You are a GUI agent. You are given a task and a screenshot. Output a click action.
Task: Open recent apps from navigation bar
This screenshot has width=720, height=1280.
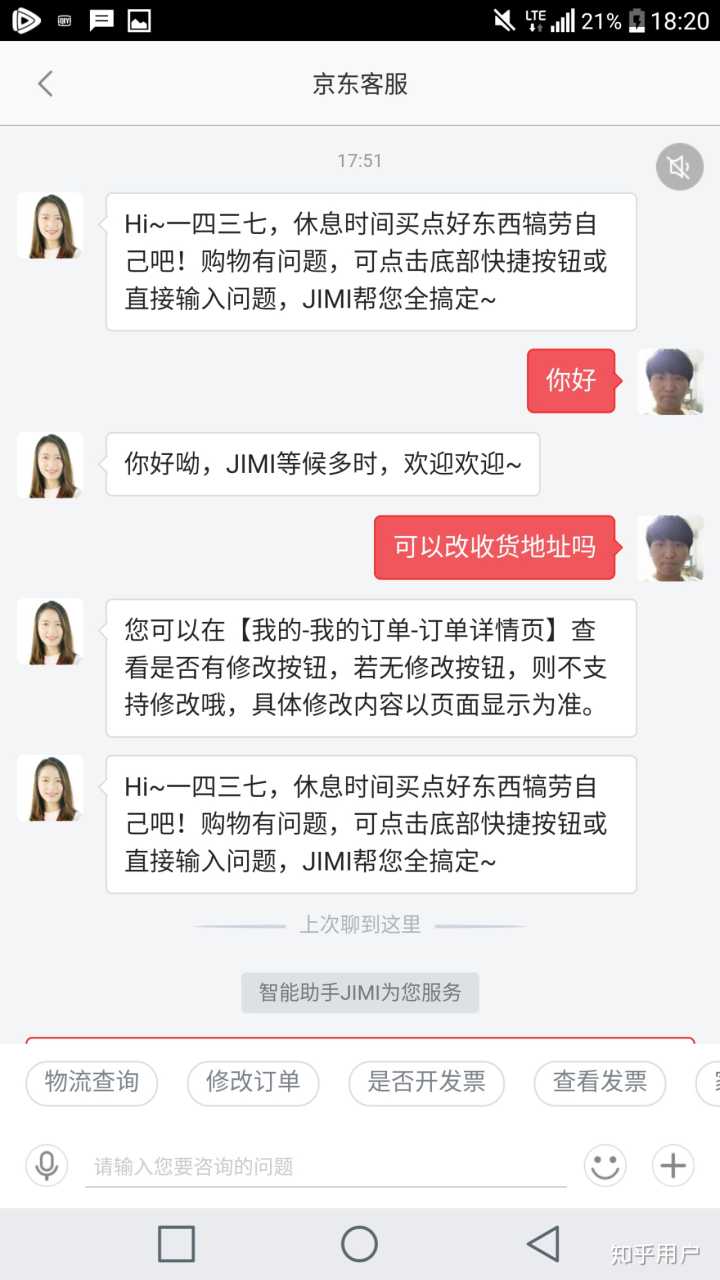coord(176,1244)
